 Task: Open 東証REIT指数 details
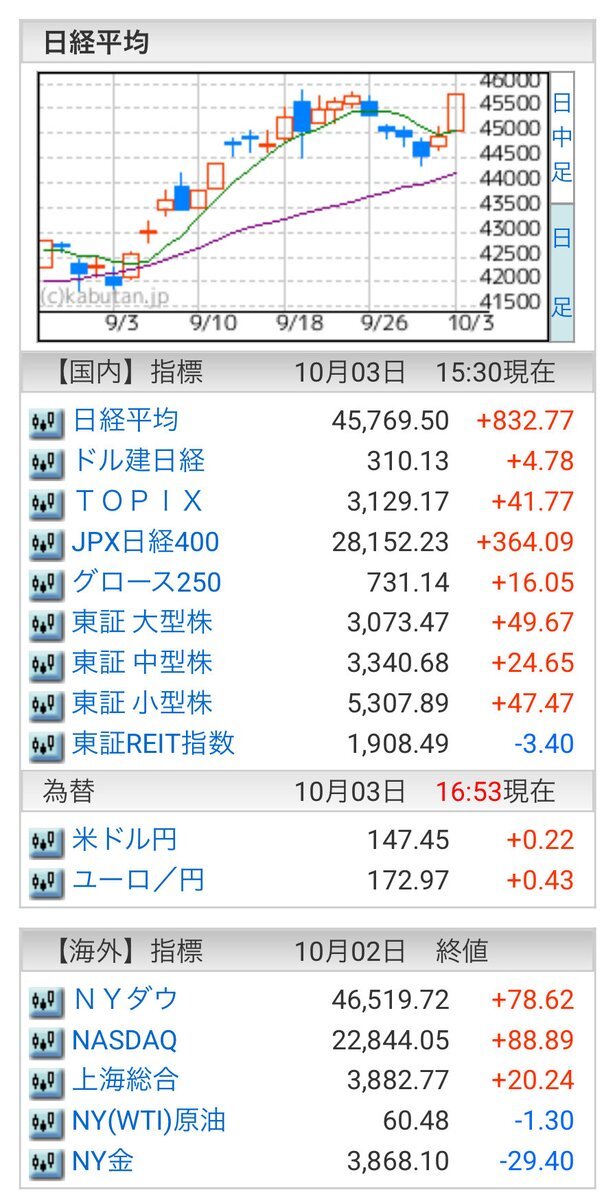153,744
